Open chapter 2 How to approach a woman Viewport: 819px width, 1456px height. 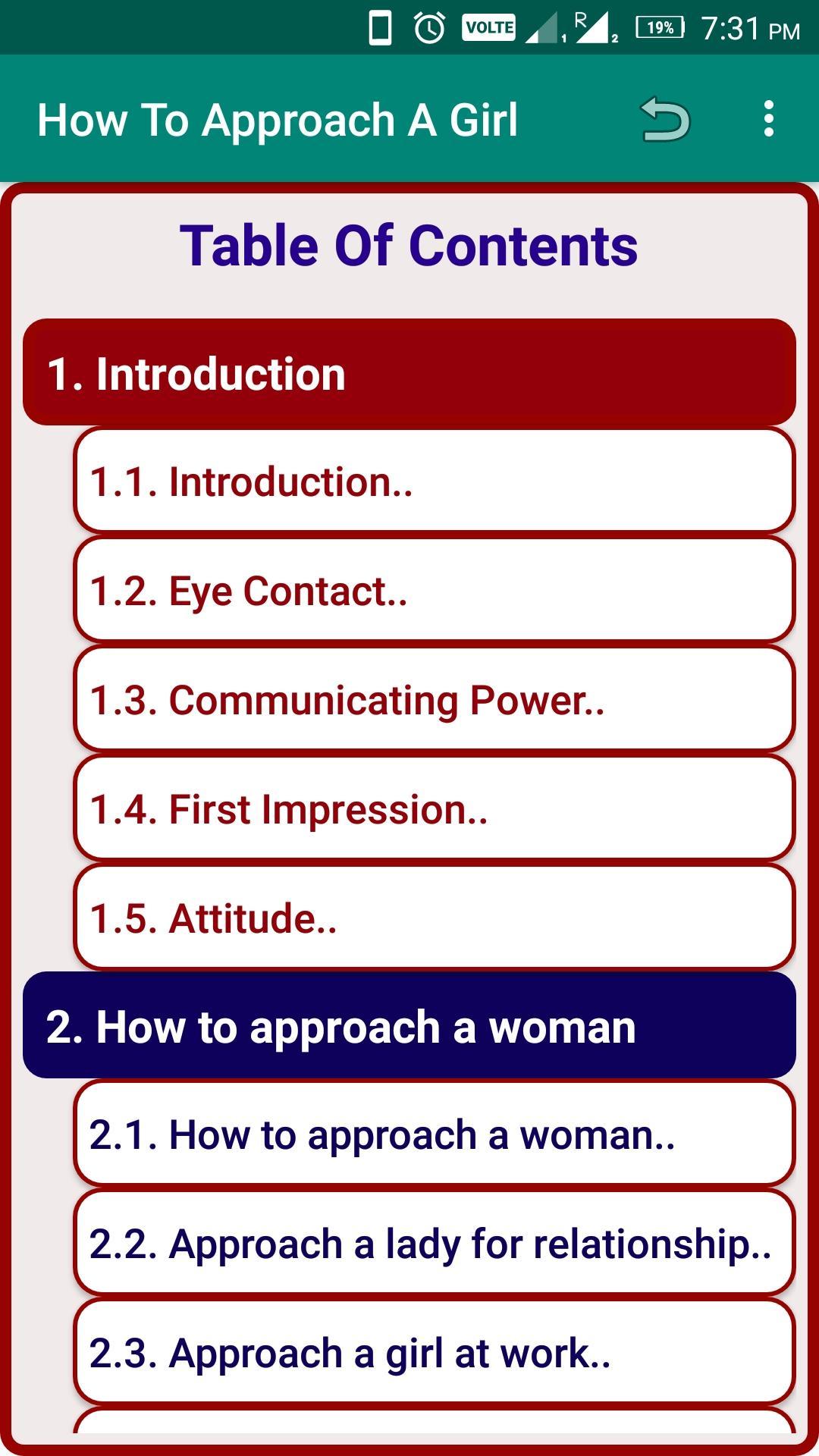tap(409, 1026)
